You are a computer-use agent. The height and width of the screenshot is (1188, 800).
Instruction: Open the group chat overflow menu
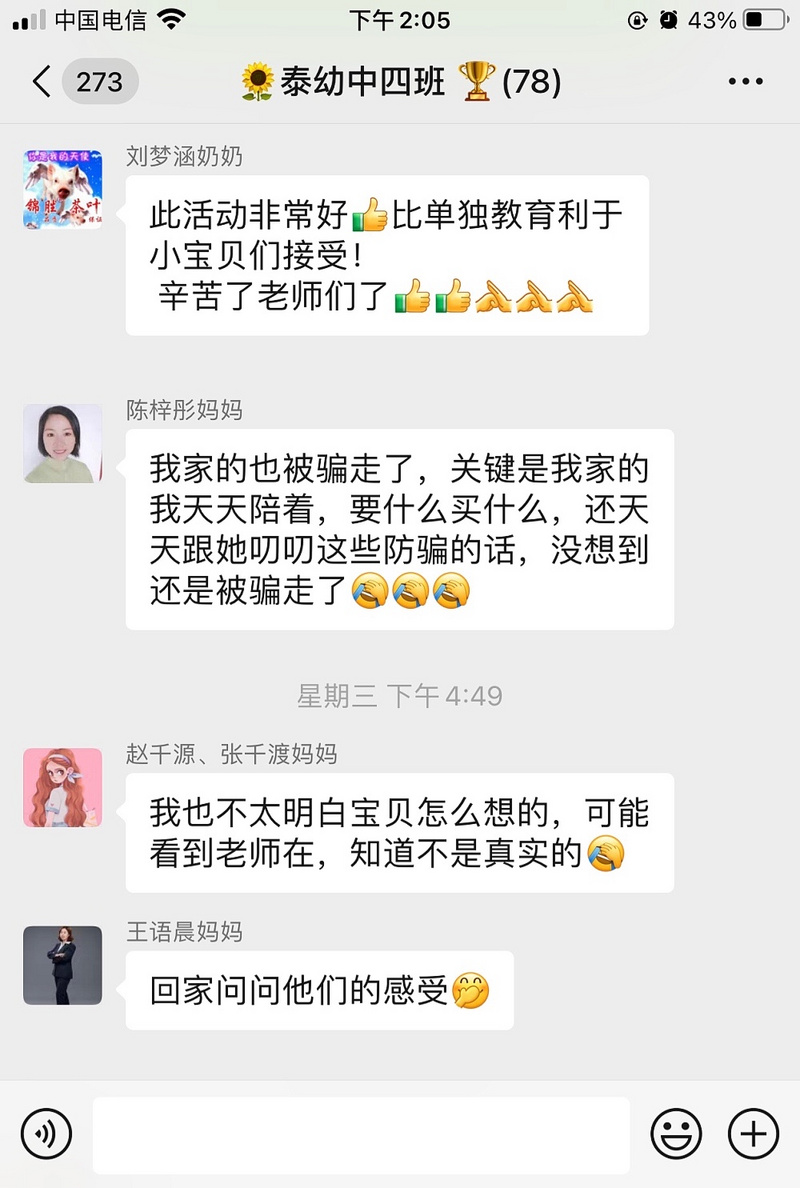[x=745, y=82]
